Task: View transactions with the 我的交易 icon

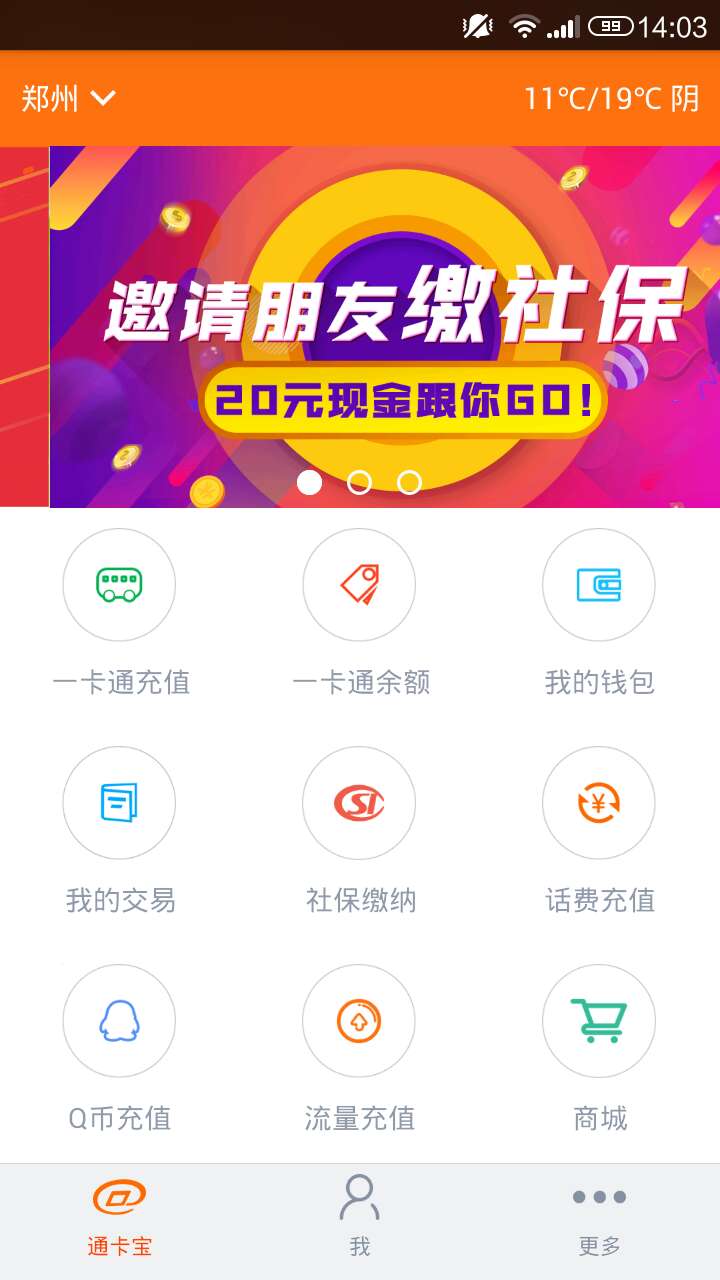Action: pyautogui.click(x=119, y=803)
